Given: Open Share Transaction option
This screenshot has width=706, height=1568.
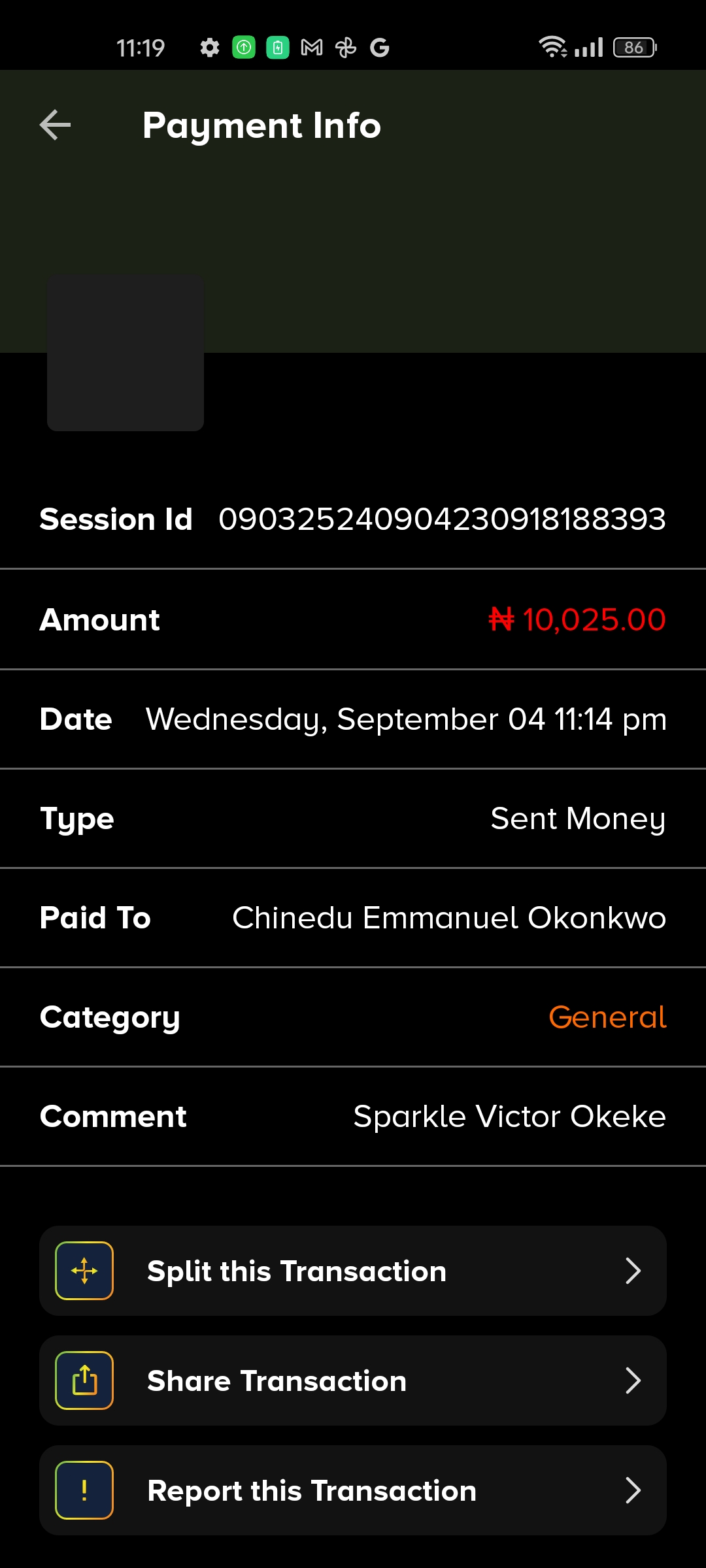Looking at the screenshot, I should [353, 1380].
